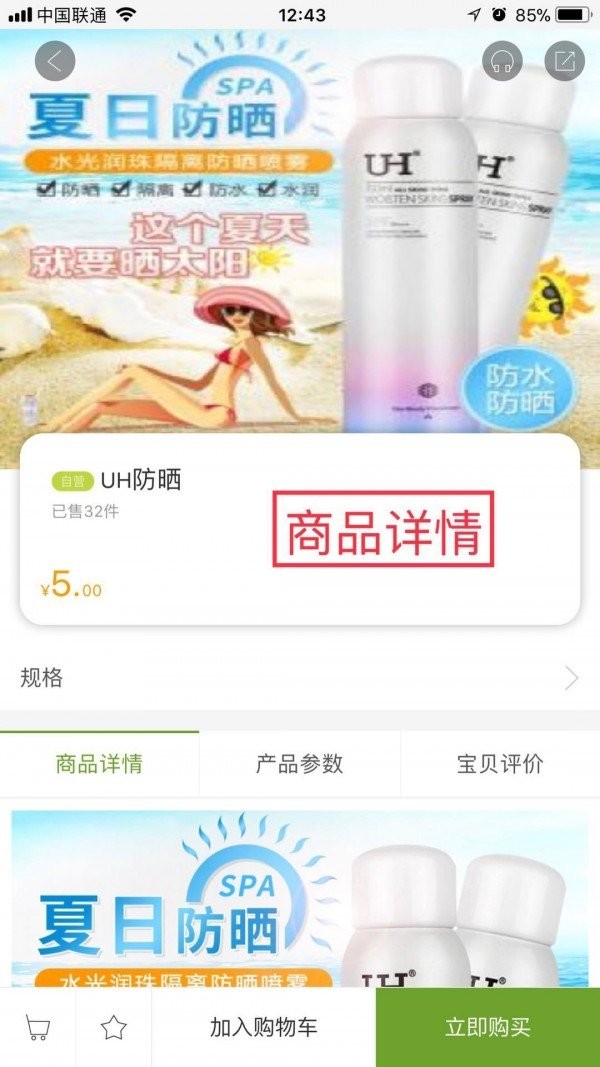Share this UH sunscreen product
Viewport: 600px width, 1067px height.
pyautogui.click(x=564, y=61)
